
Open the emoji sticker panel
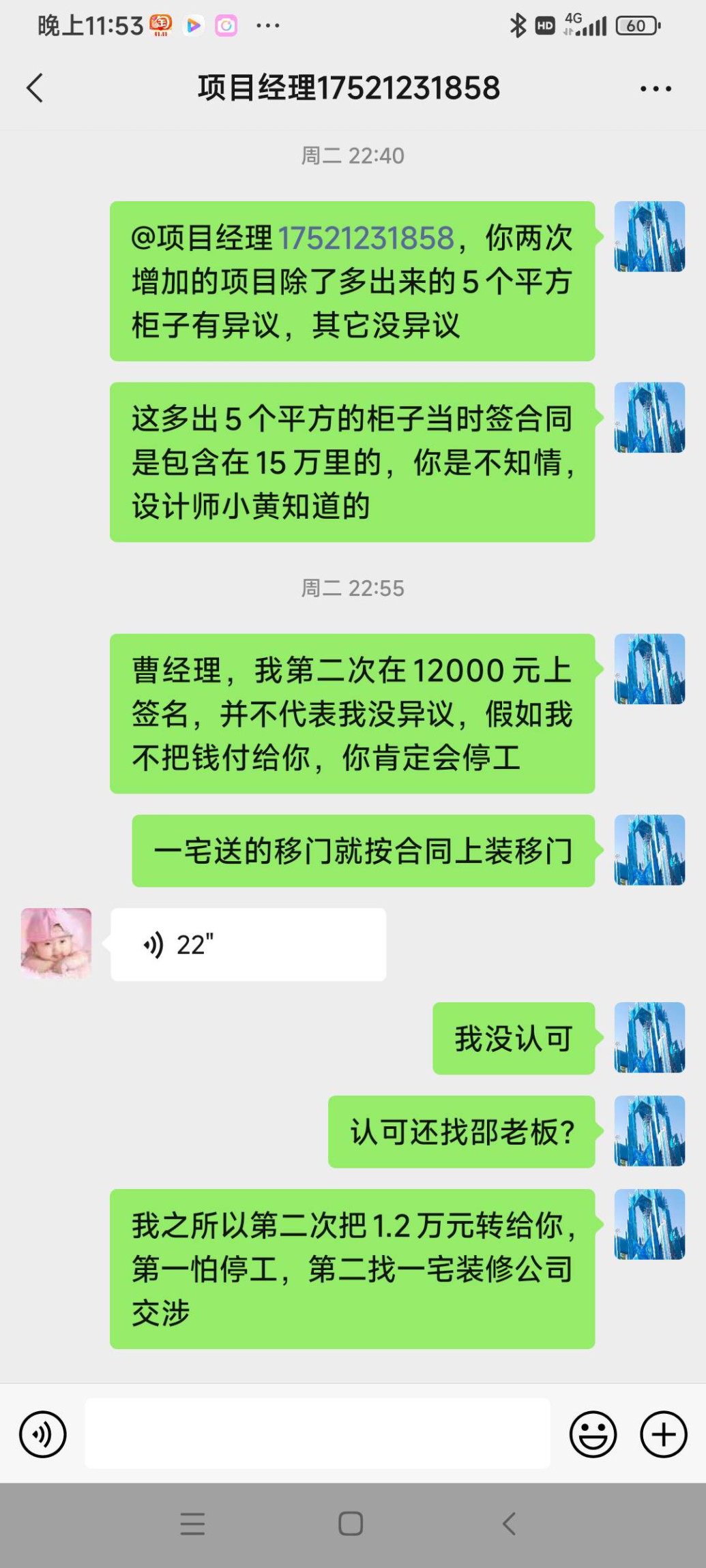(593, 1434)
